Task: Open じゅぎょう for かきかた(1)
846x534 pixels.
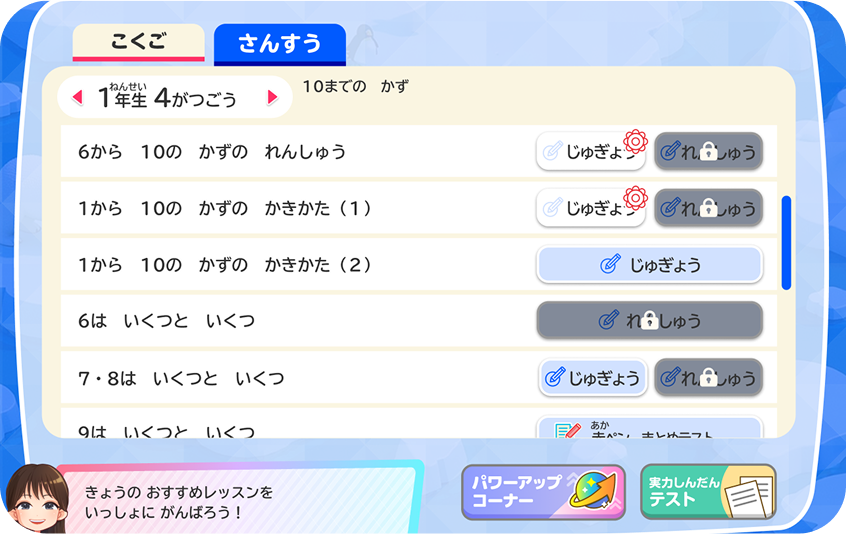Action: 590,208
